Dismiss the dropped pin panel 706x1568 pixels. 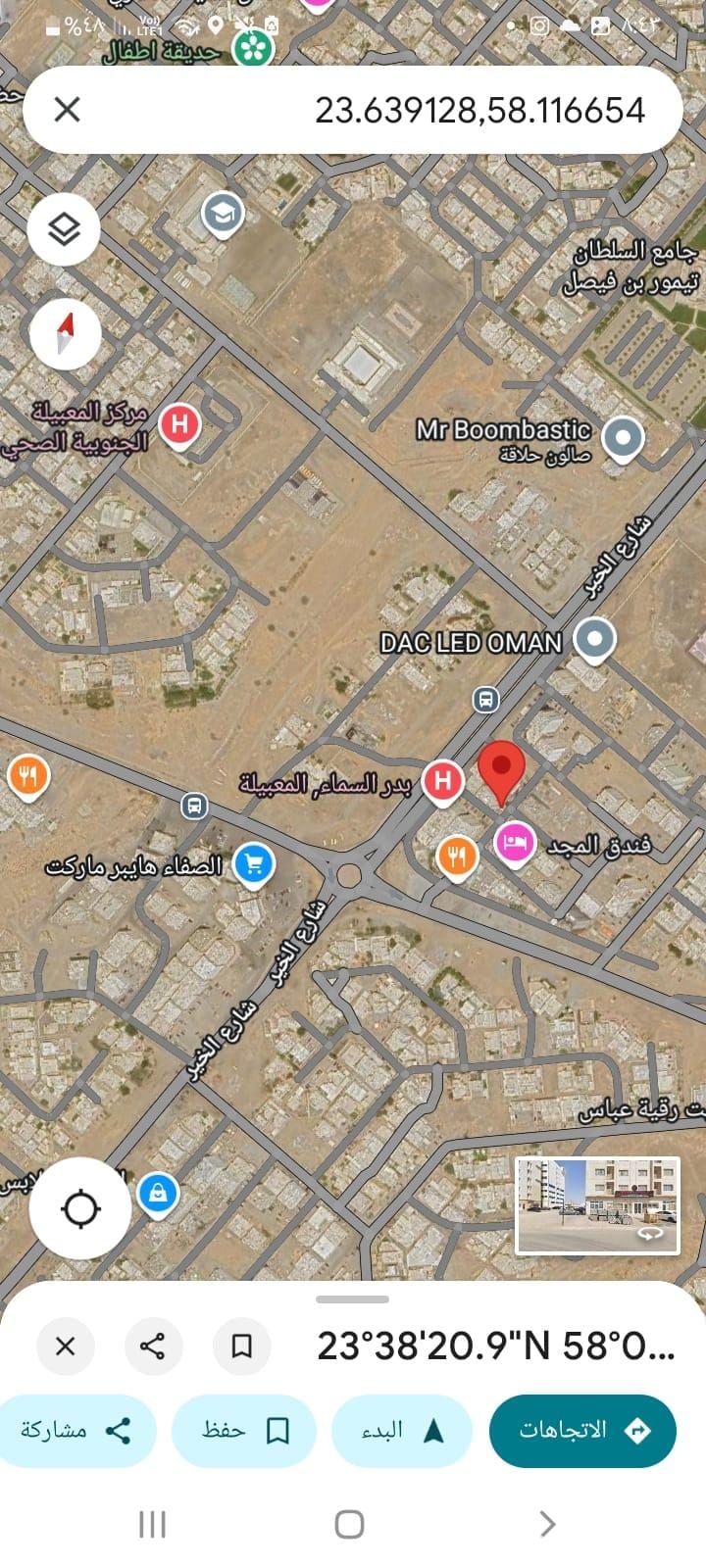66,1346
